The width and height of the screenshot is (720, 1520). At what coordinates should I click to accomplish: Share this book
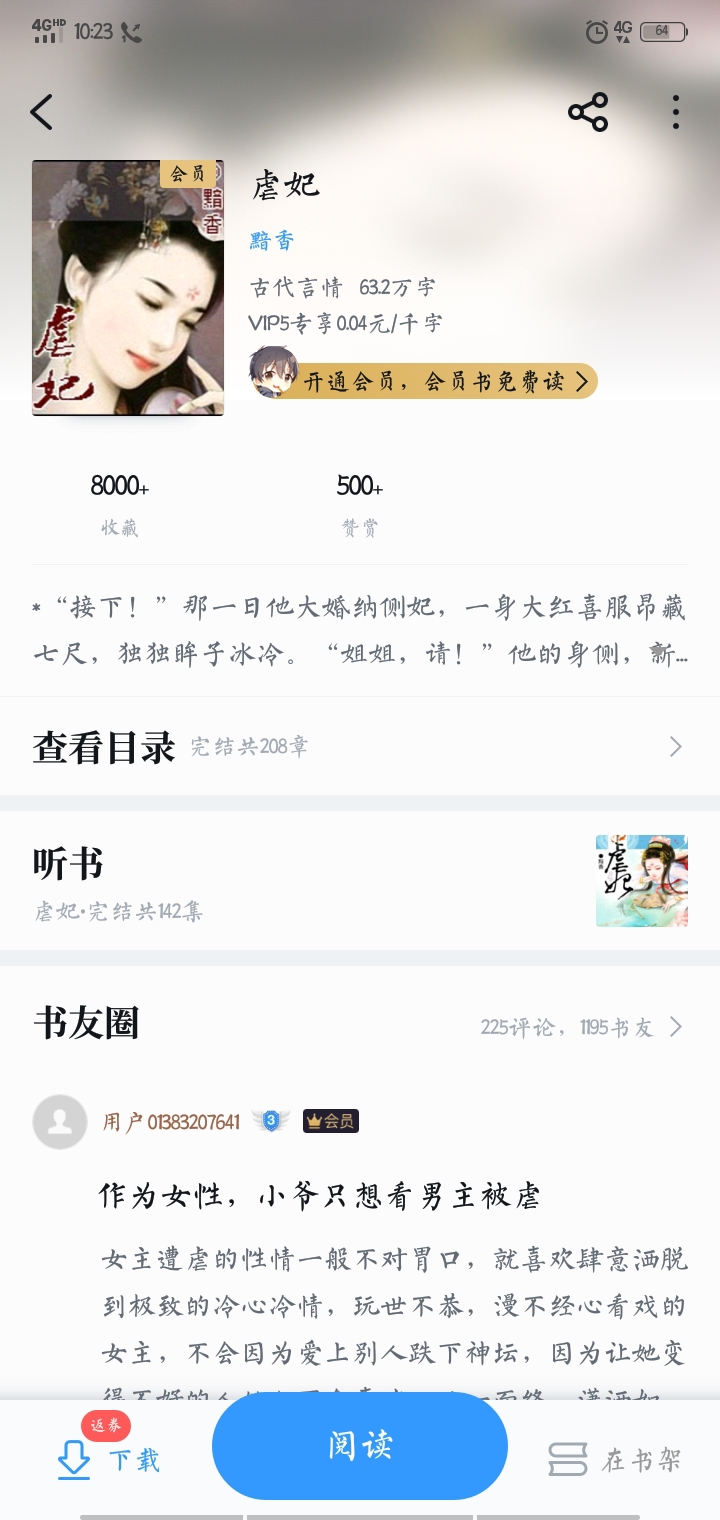pyautogui.click(x=588, y=112)
